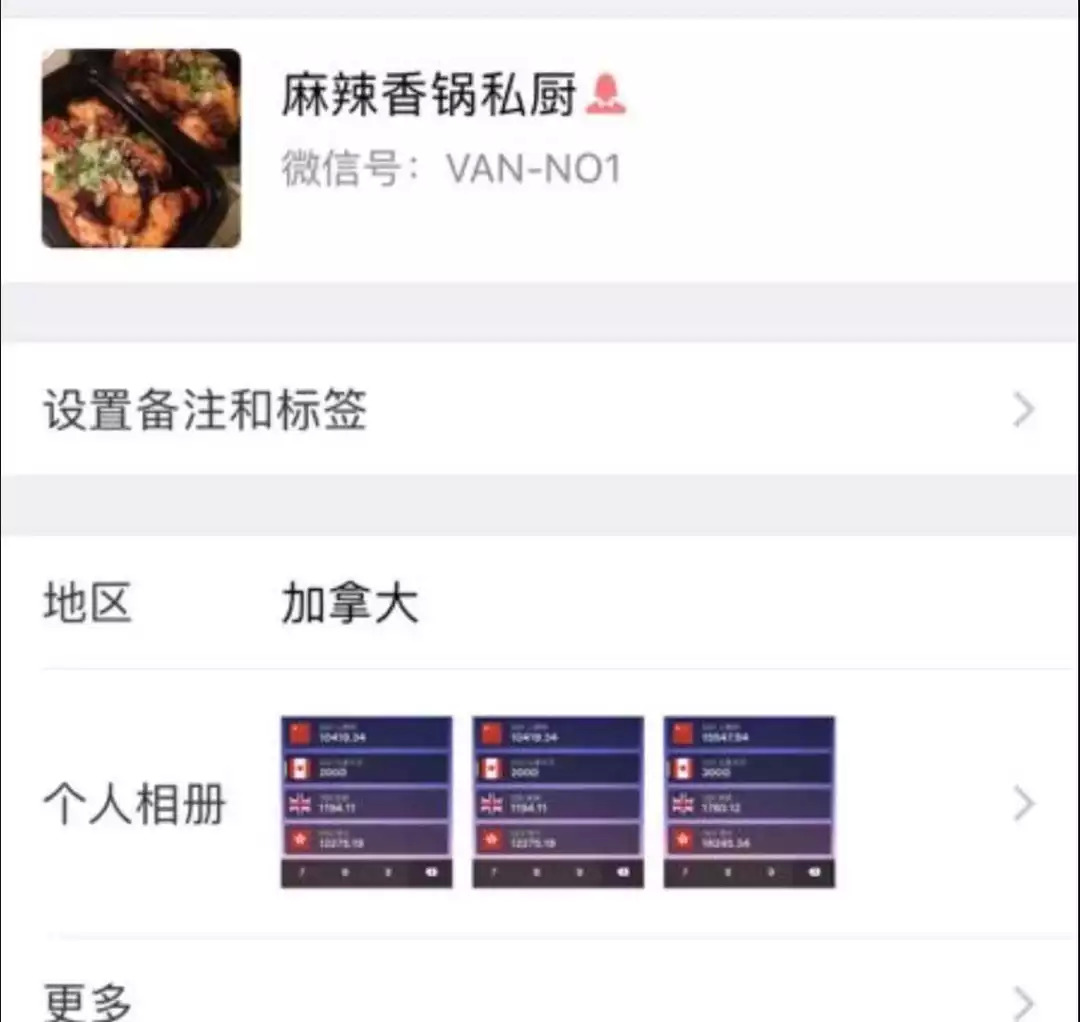Open 设置备注和标签 row
The image size is (1080, 1022).
(x=540, y=410)
